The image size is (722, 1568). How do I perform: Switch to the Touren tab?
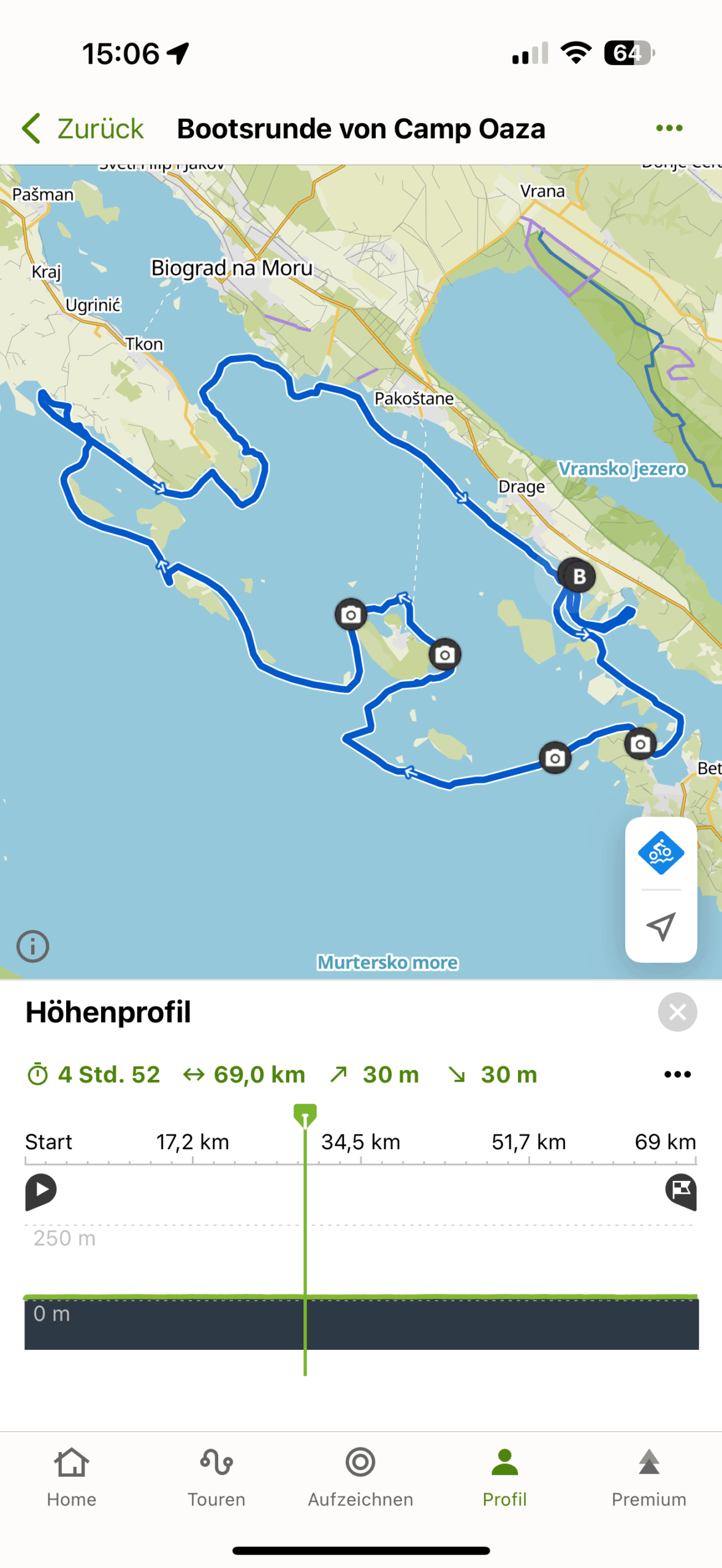pos(216,1477)
